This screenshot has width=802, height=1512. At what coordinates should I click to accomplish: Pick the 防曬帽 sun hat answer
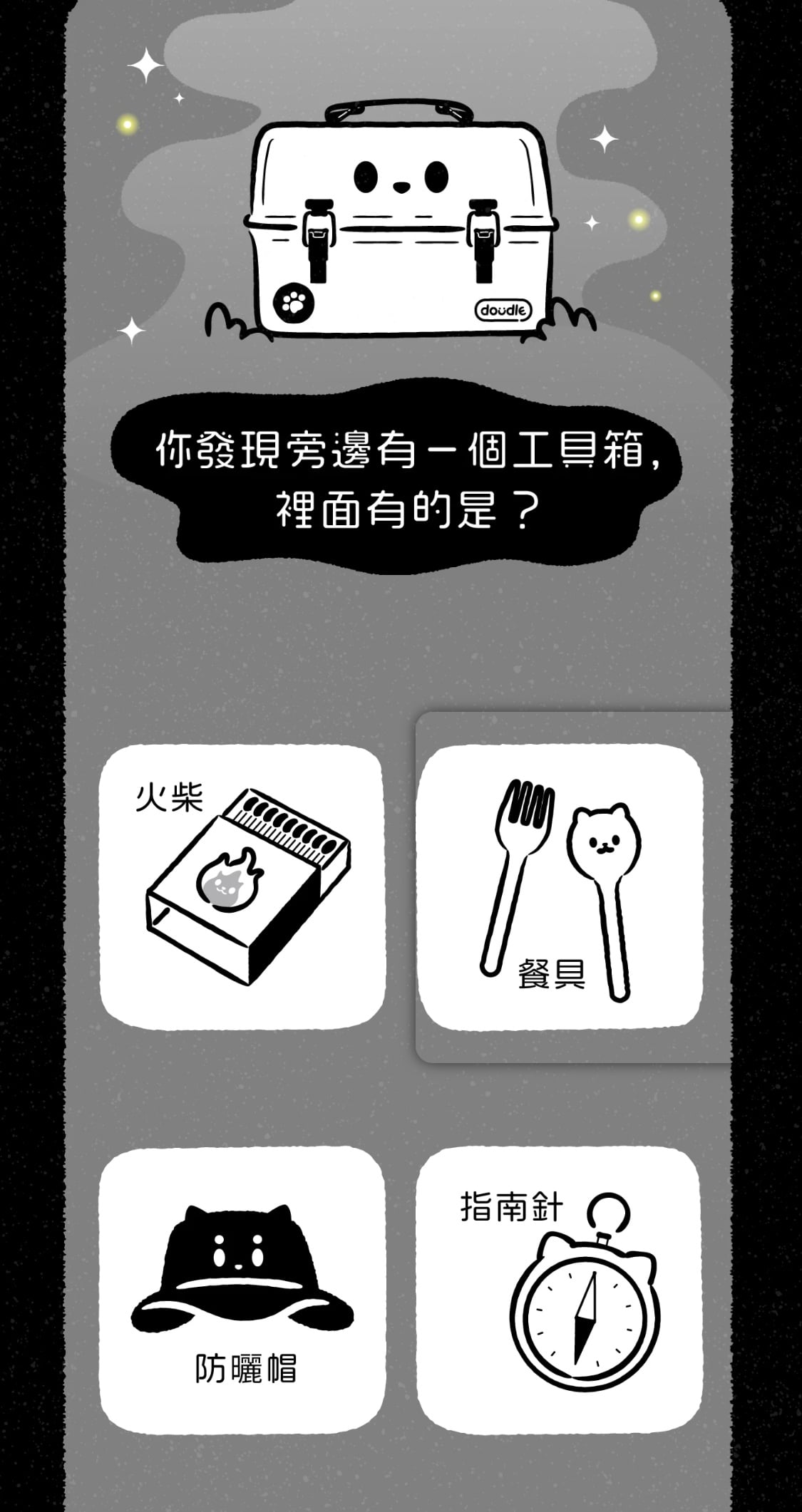(242, 1290)
